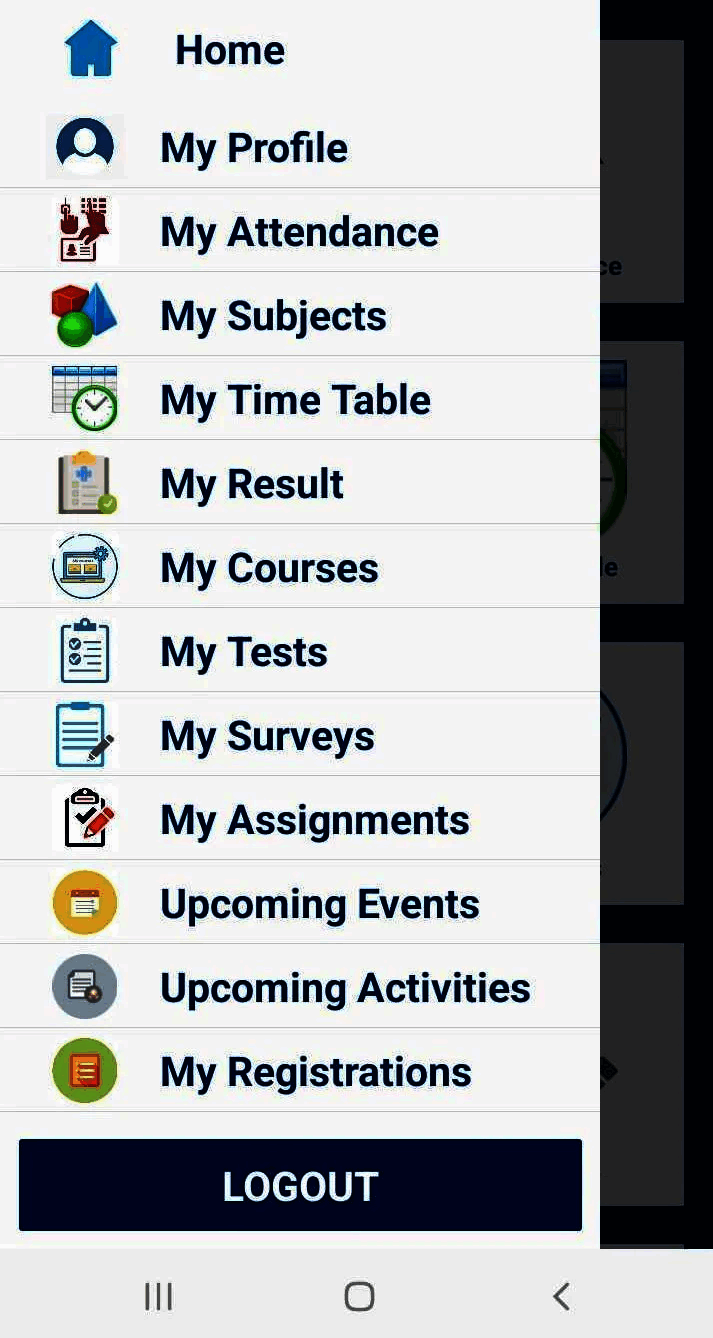Viewport: 713px width, 1338px height.
Task: Open My Profile
Action: [254, 148]
